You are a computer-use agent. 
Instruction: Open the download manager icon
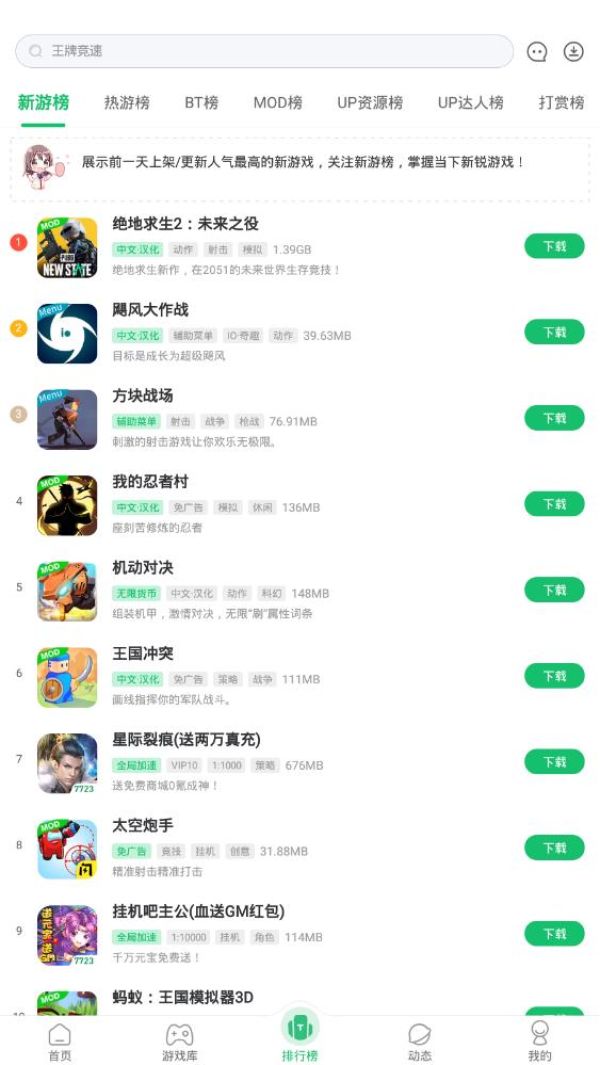tap(573, 51)
